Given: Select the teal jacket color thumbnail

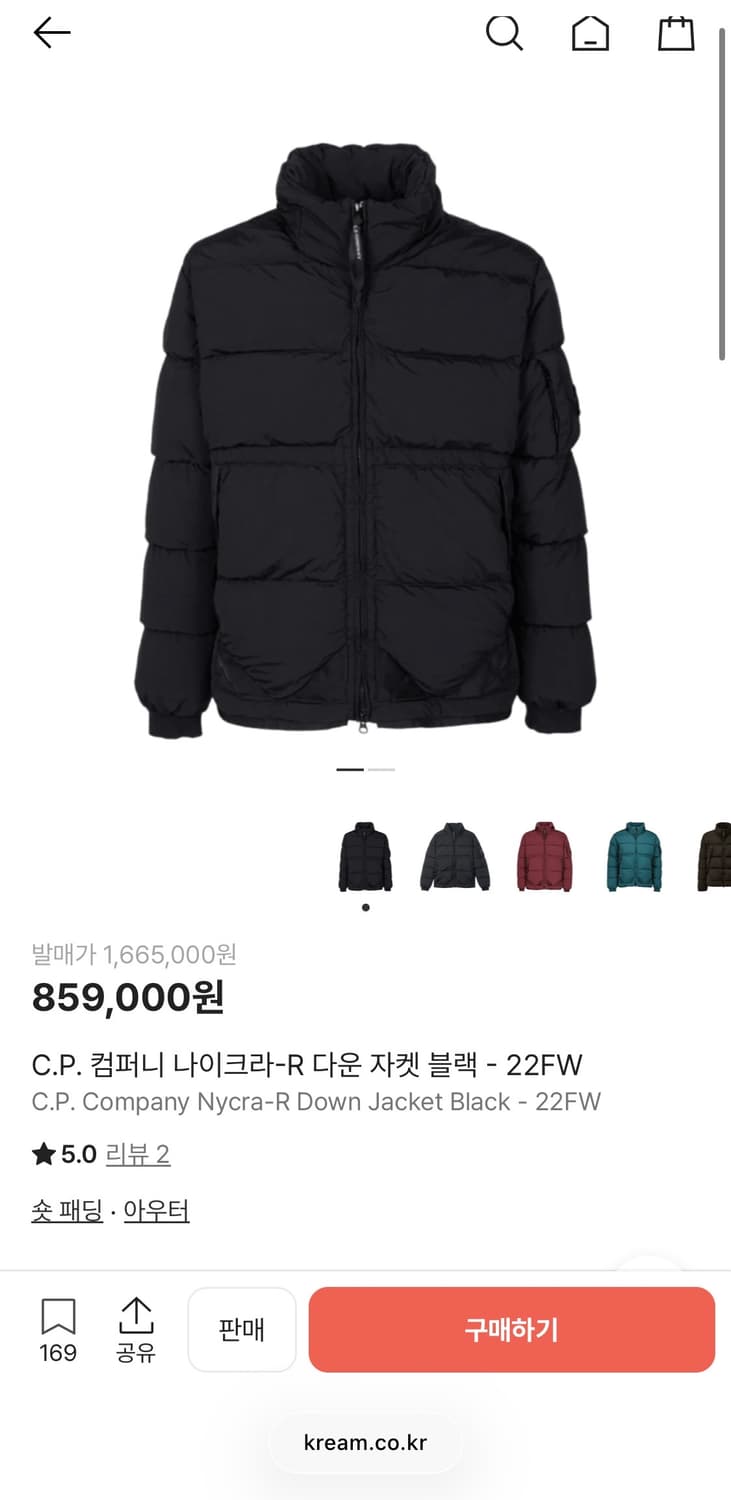Looking at the screenshot, I should point(634,858).
